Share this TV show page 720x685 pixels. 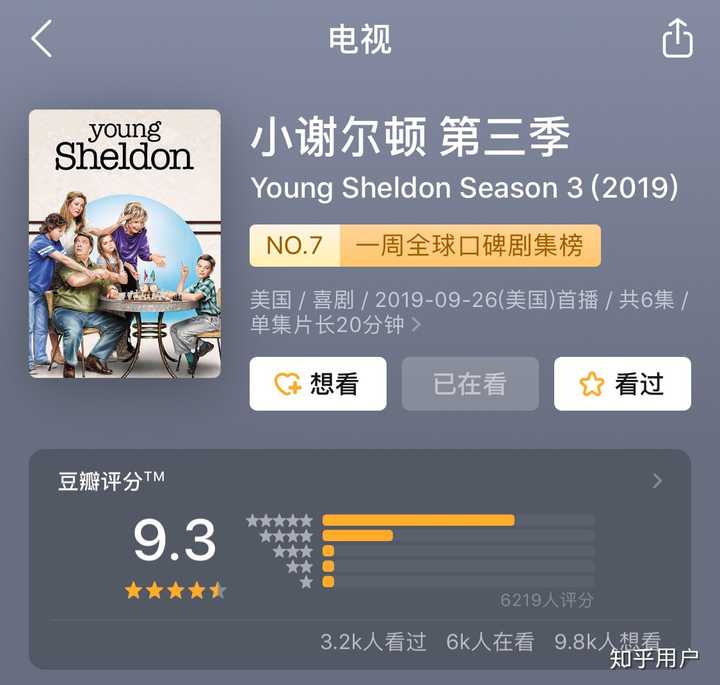[677, 39]
